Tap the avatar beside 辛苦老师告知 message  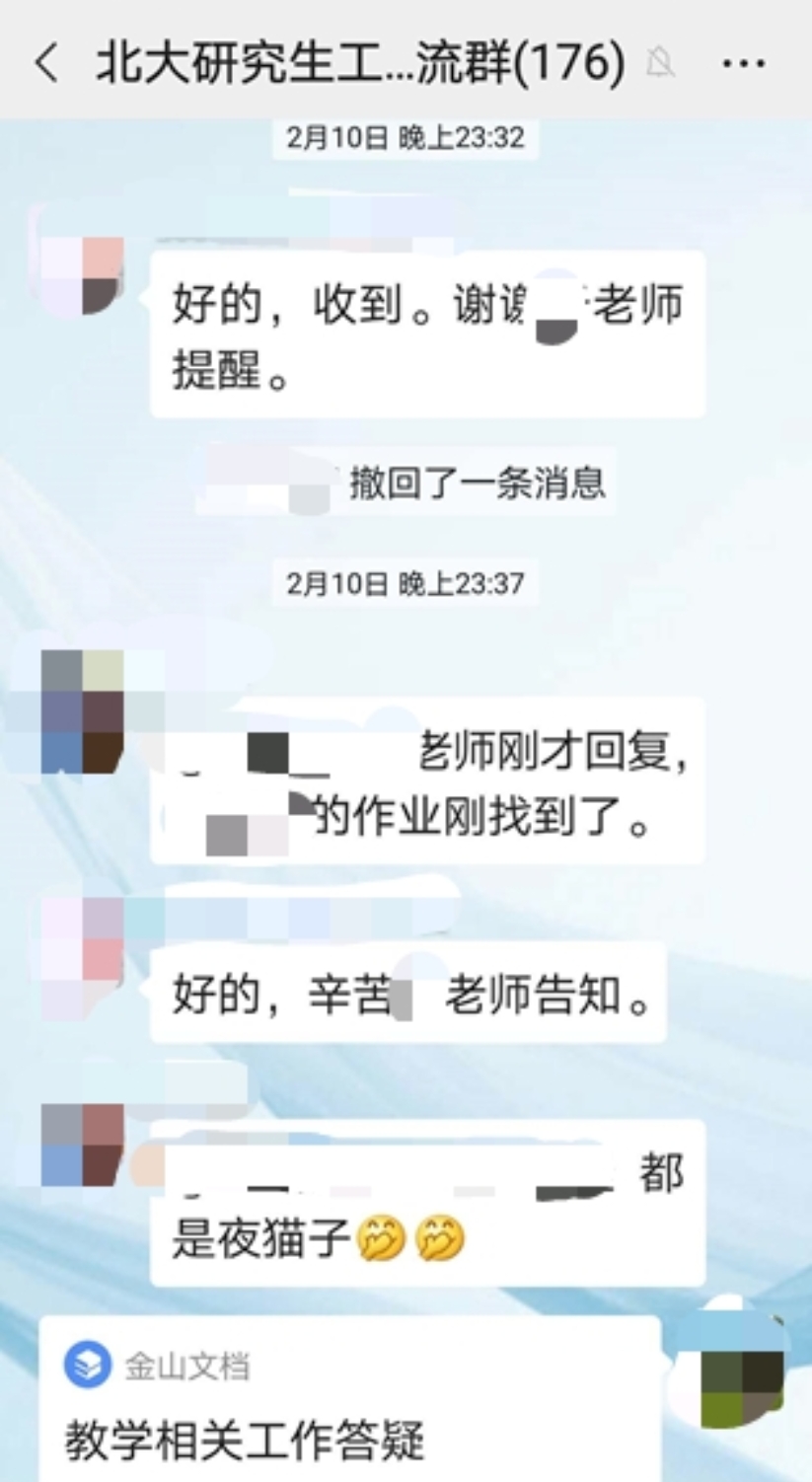[83, 954]
